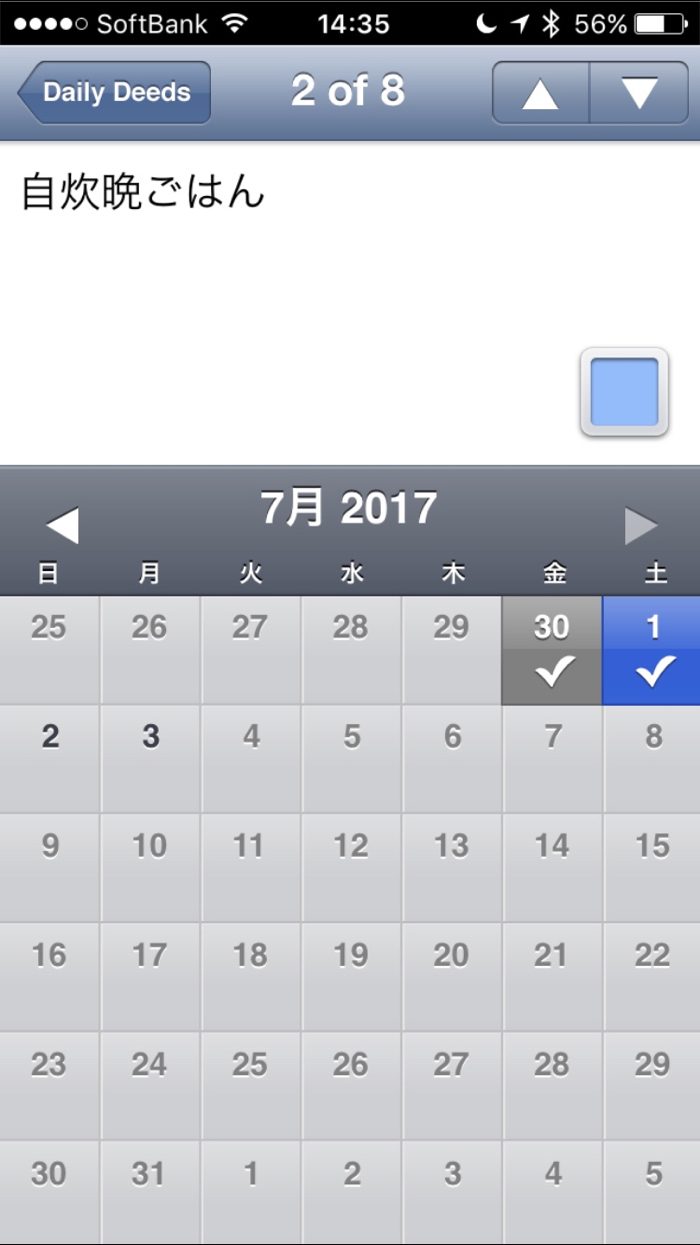Screen dimensions: 700x1245
Task: Select June 29 in the calendar
Action: tap(451, 650)
